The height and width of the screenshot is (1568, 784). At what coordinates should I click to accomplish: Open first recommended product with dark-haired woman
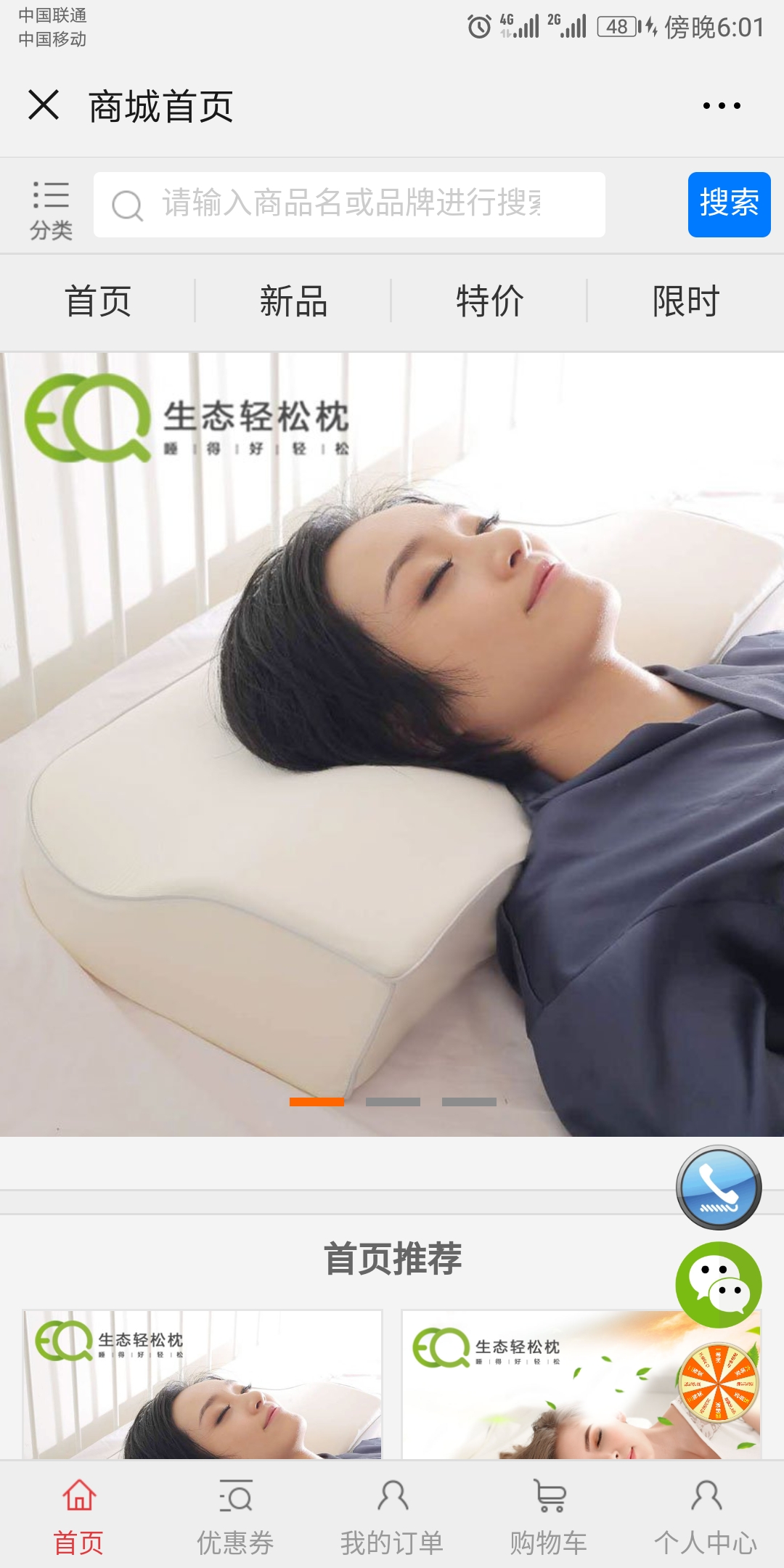pos(202,1385)
